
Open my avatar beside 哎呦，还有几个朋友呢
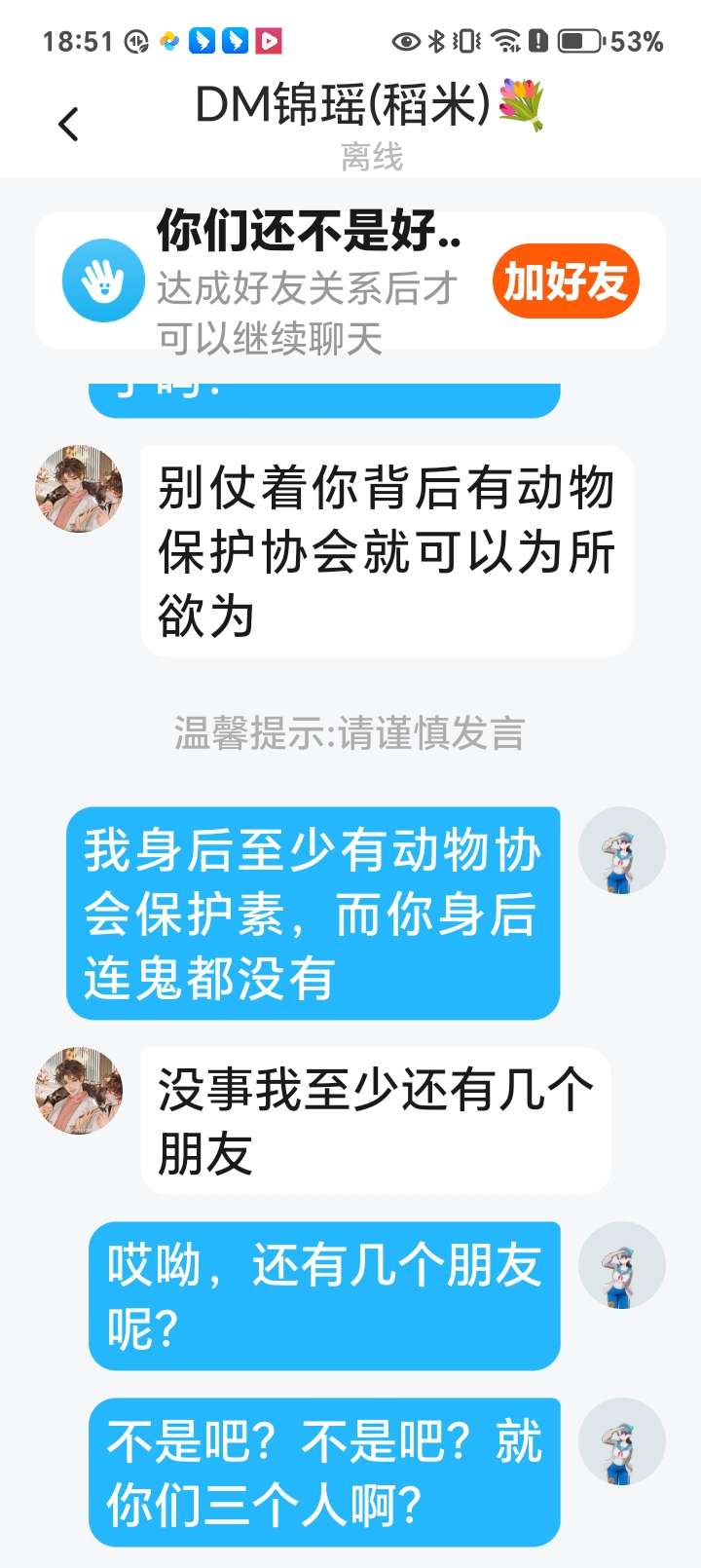pyautogui.click(x=621, y=1265)
